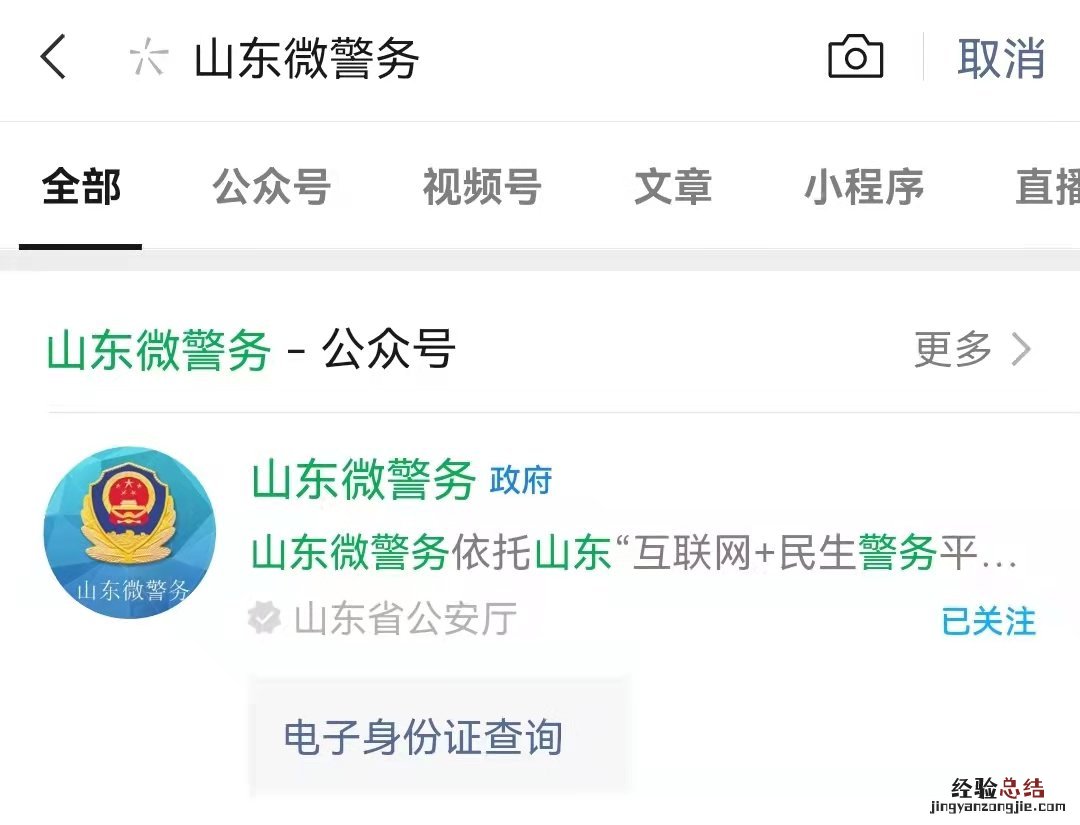The width and height of the screenshot is (1080, 825).
Task: Tap the 已关注 follow status button
Action: tap(988, 621)
